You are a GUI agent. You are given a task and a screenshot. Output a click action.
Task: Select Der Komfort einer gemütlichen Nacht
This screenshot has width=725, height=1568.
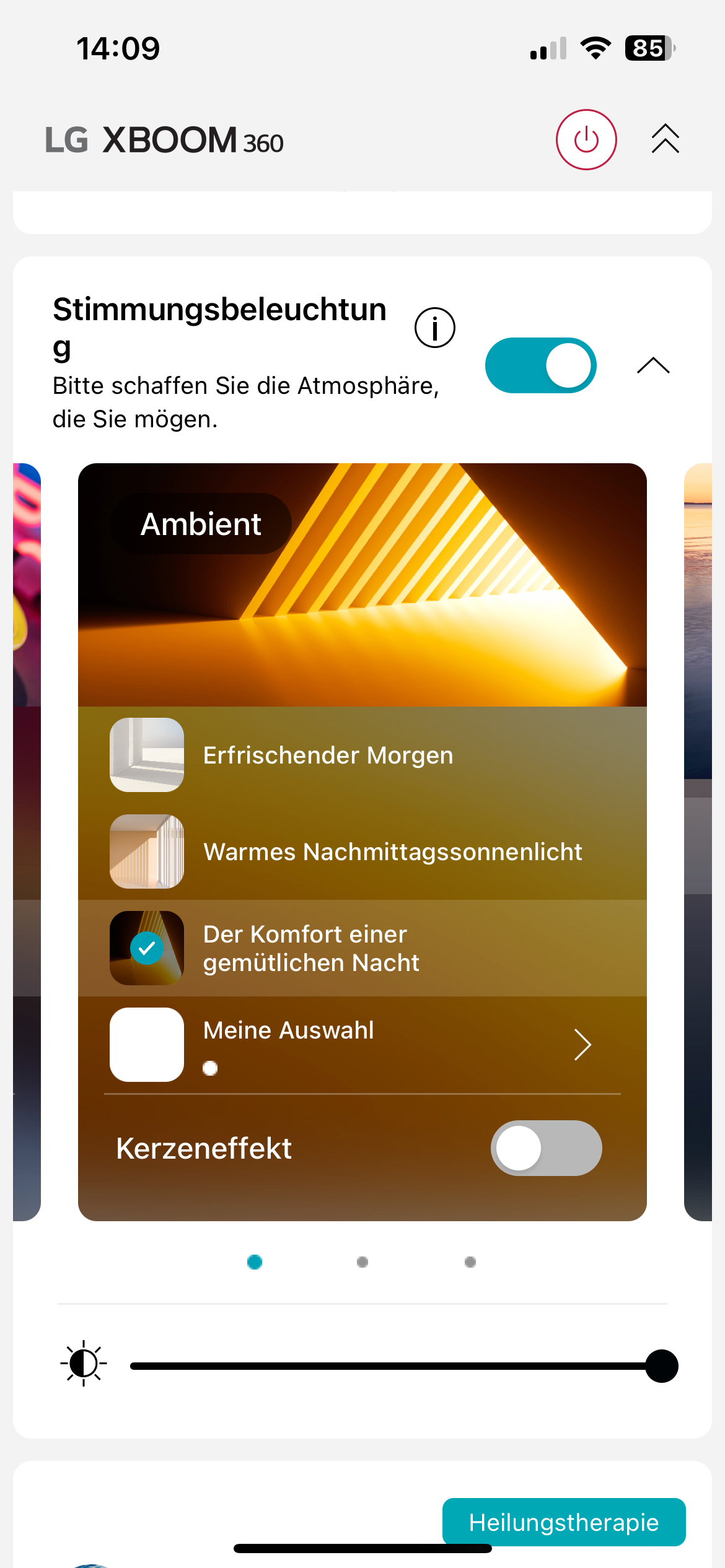362,948
